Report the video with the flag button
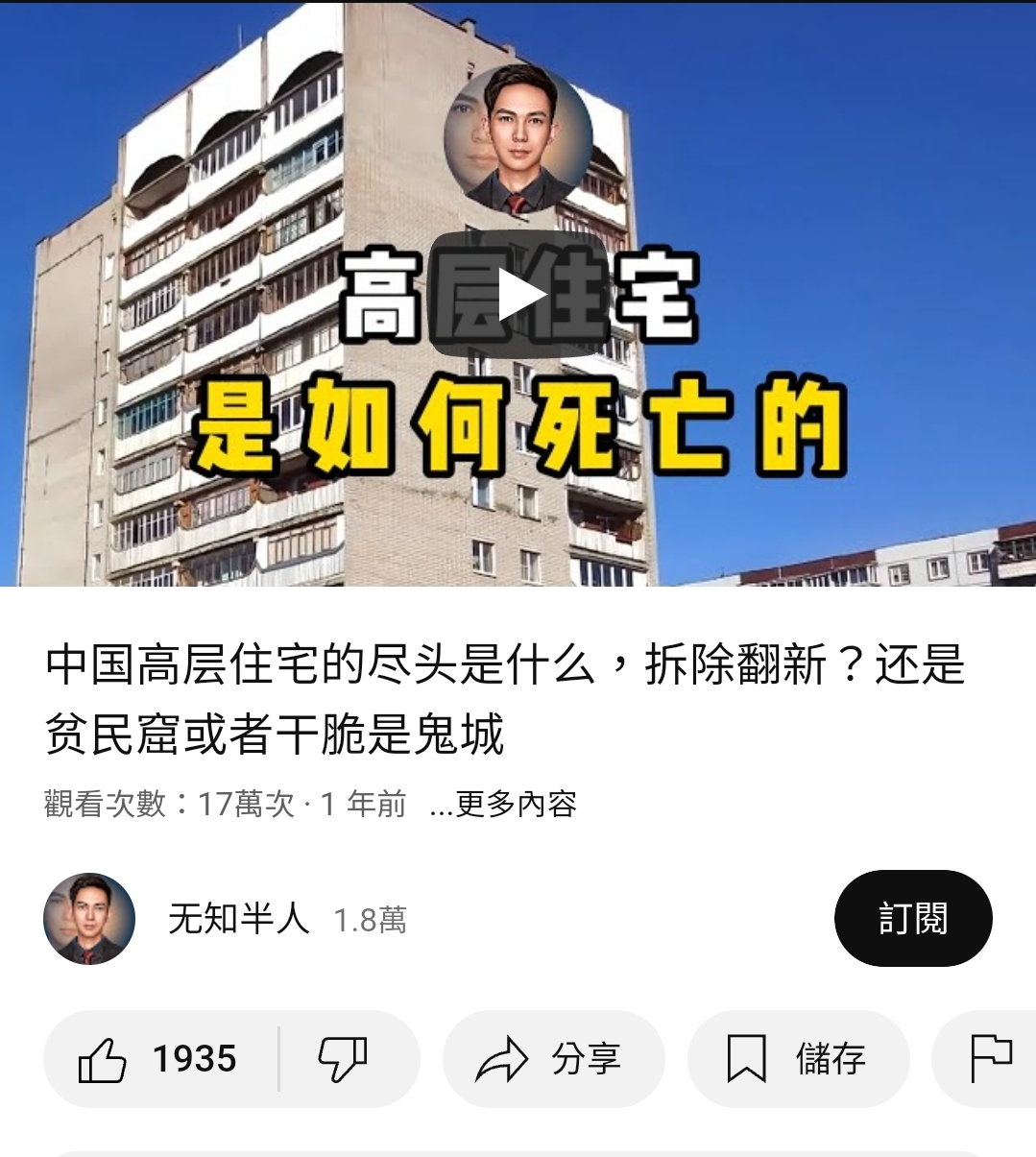This screenshot has width=1036, height=1157. (991, 1059)
